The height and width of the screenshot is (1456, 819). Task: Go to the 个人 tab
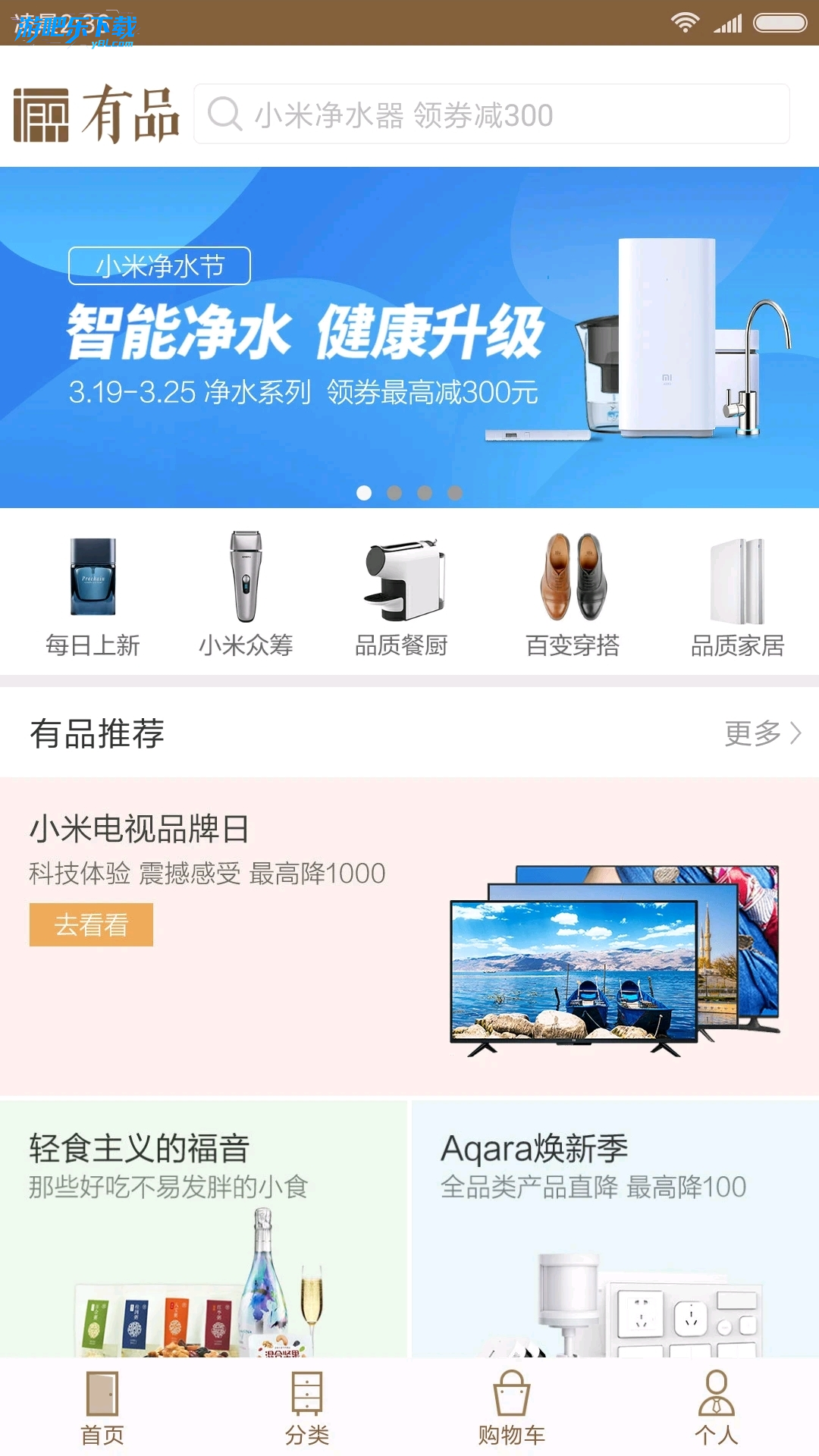(x=717, y=1407)
